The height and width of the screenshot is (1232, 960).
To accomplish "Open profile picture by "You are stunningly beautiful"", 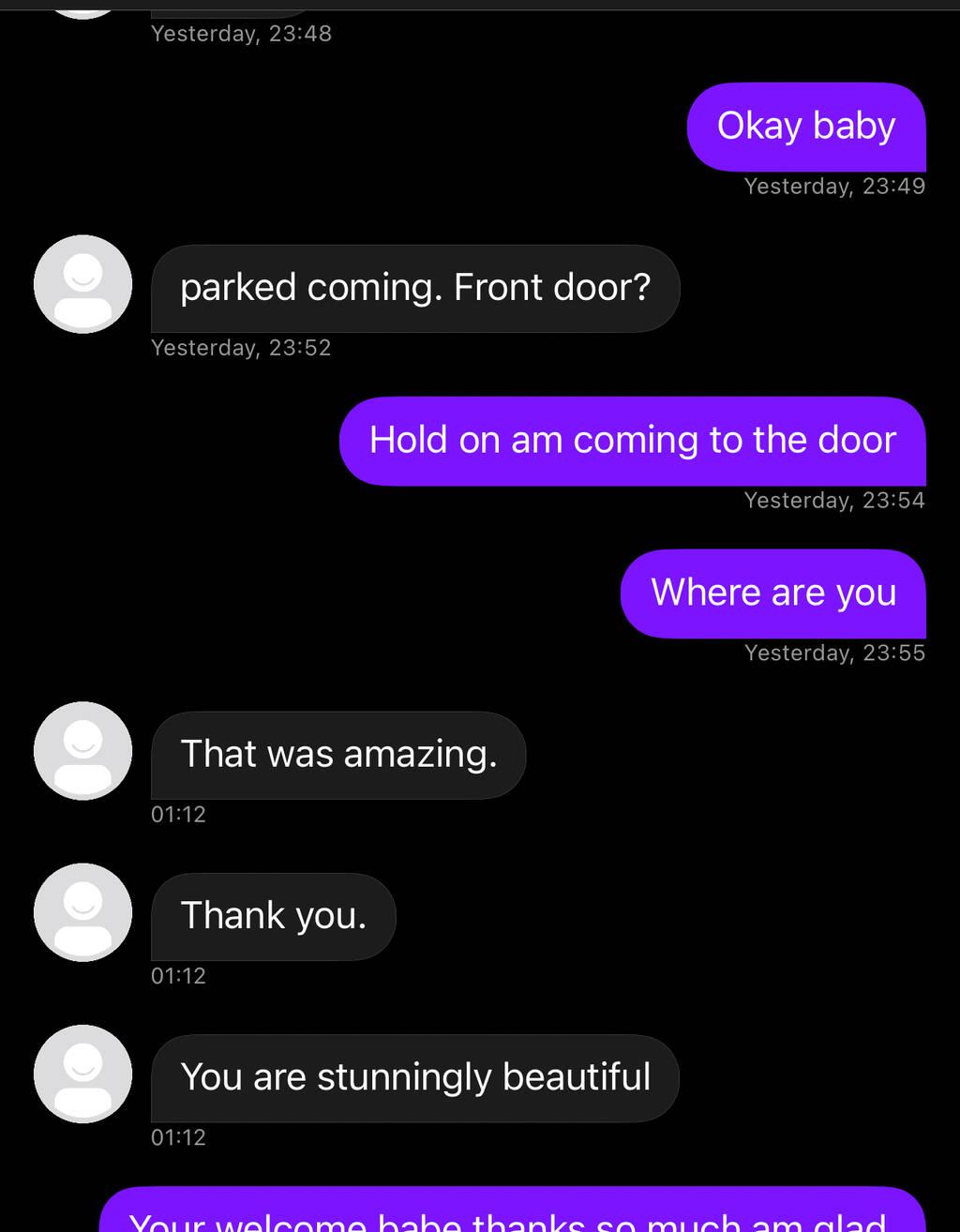I will click(82, 1074).
